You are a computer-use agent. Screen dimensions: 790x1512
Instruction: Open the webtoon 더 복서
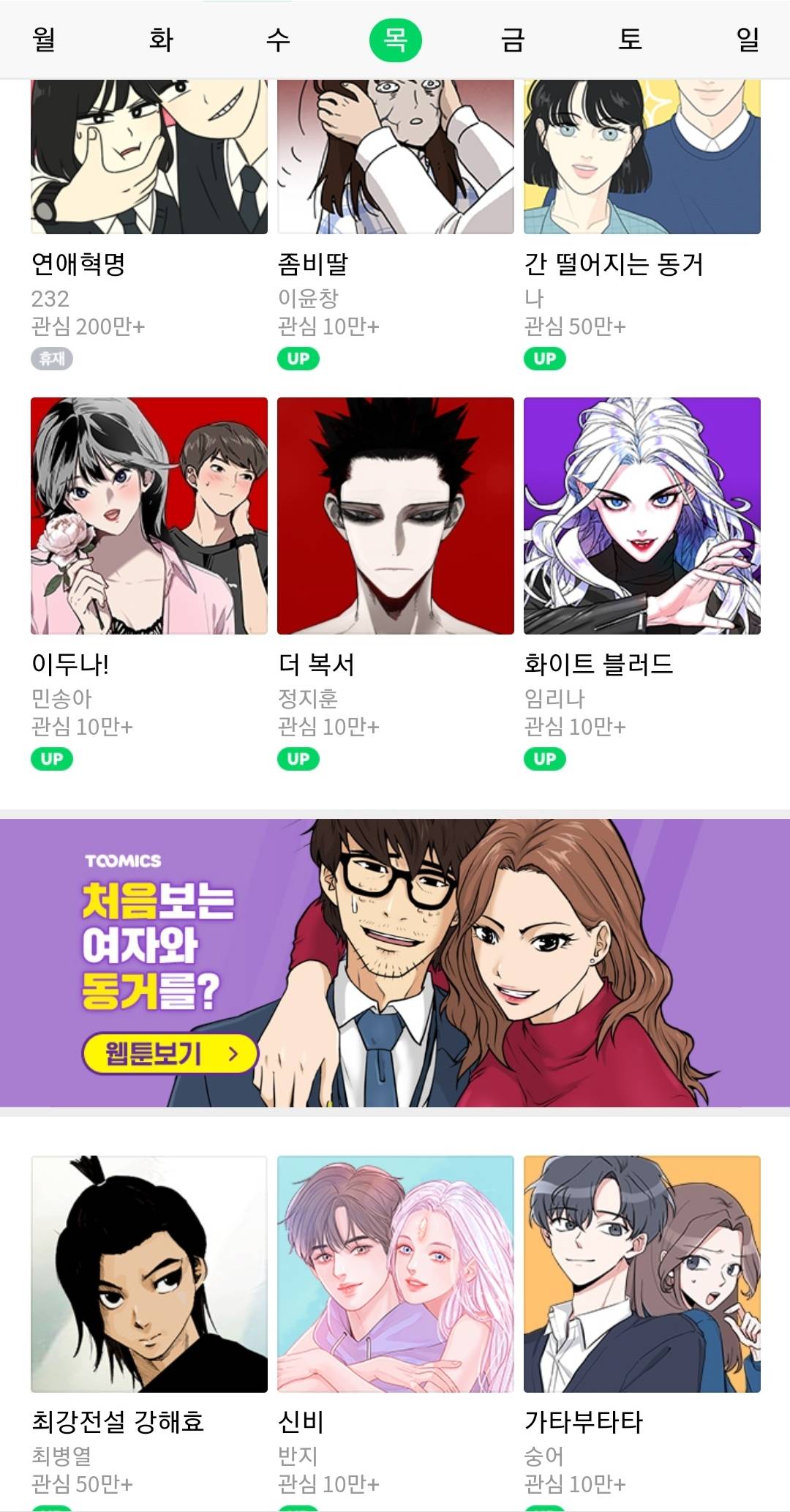point(395,516)
